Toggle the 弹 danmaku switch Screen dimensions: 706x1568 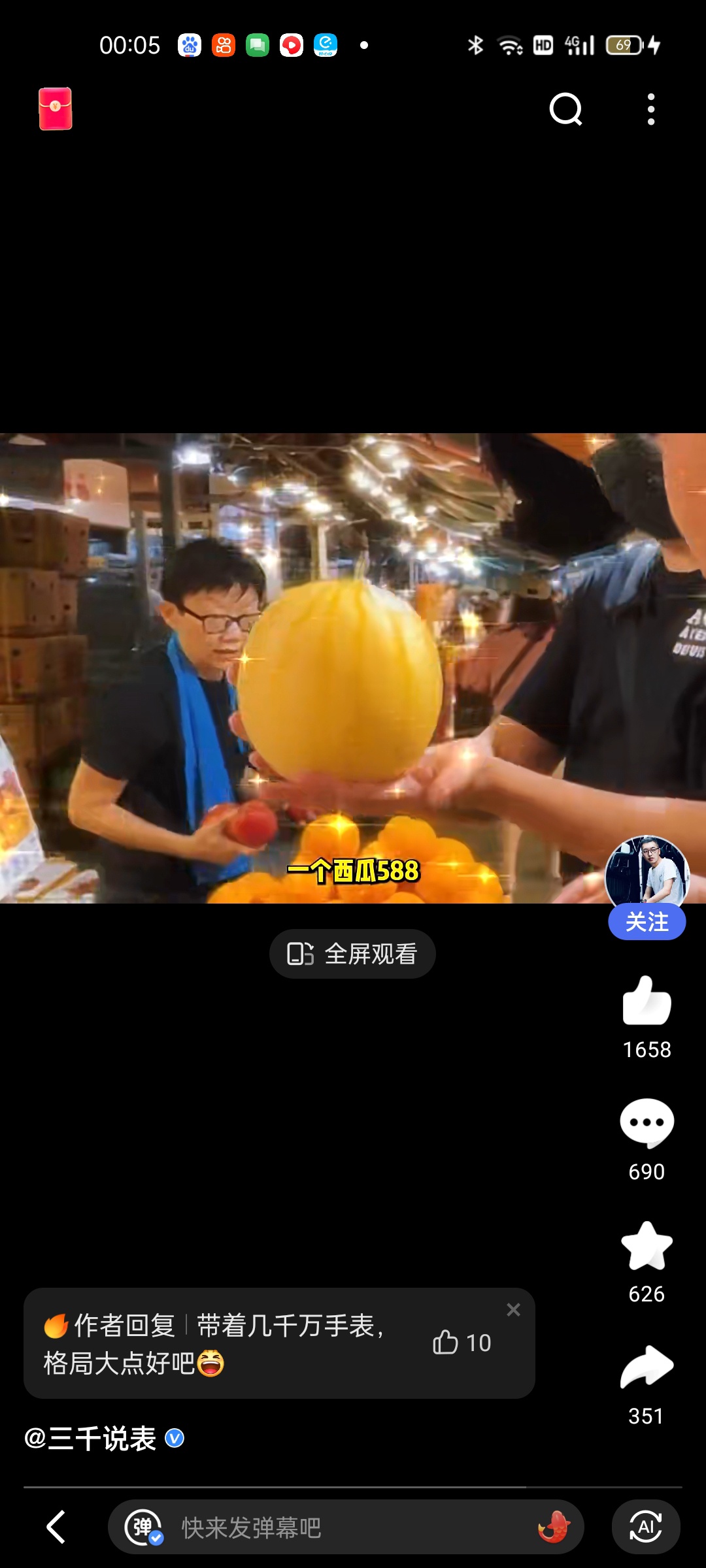click(144, 1527)
